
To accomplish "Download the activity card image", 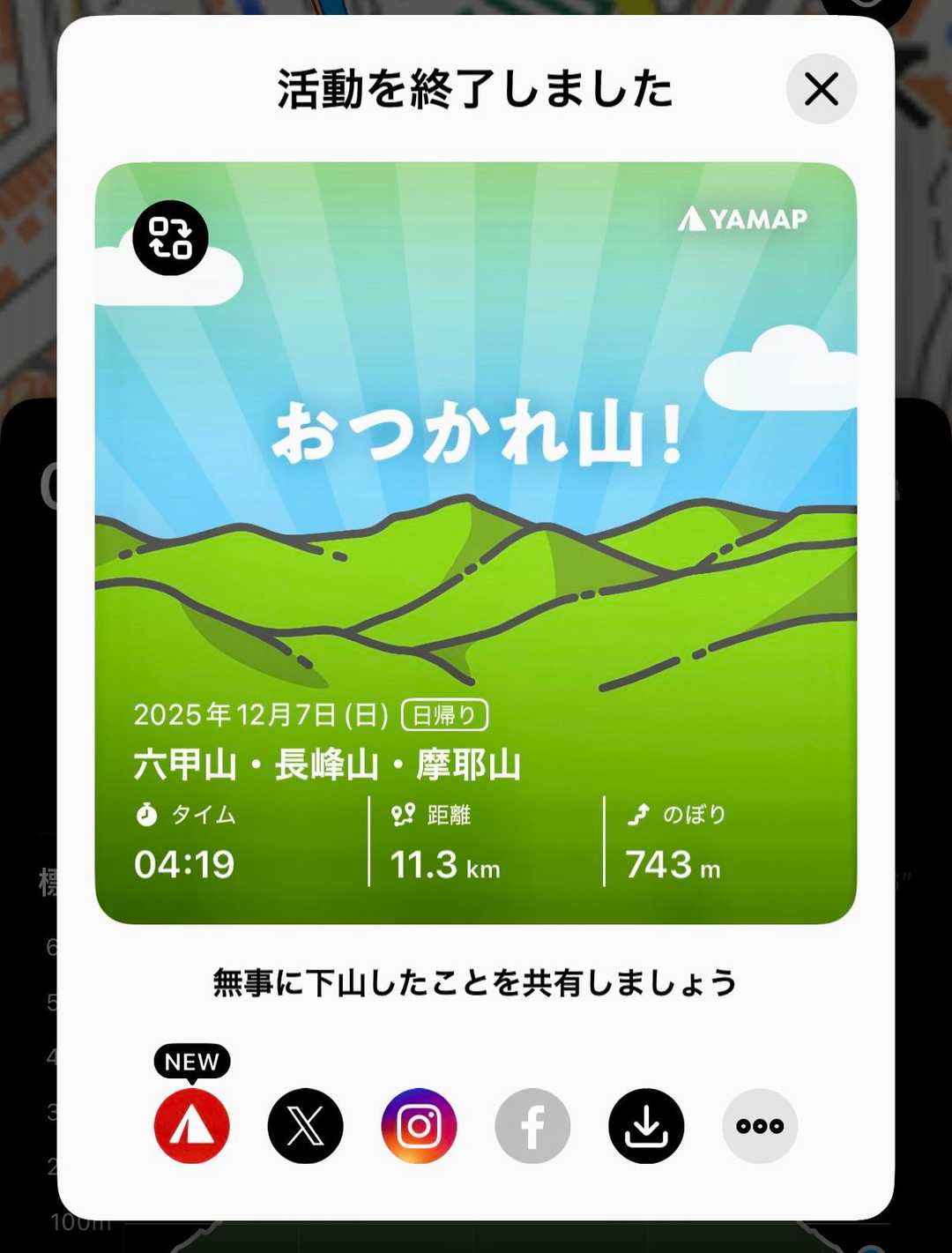I will (646, 1126).
